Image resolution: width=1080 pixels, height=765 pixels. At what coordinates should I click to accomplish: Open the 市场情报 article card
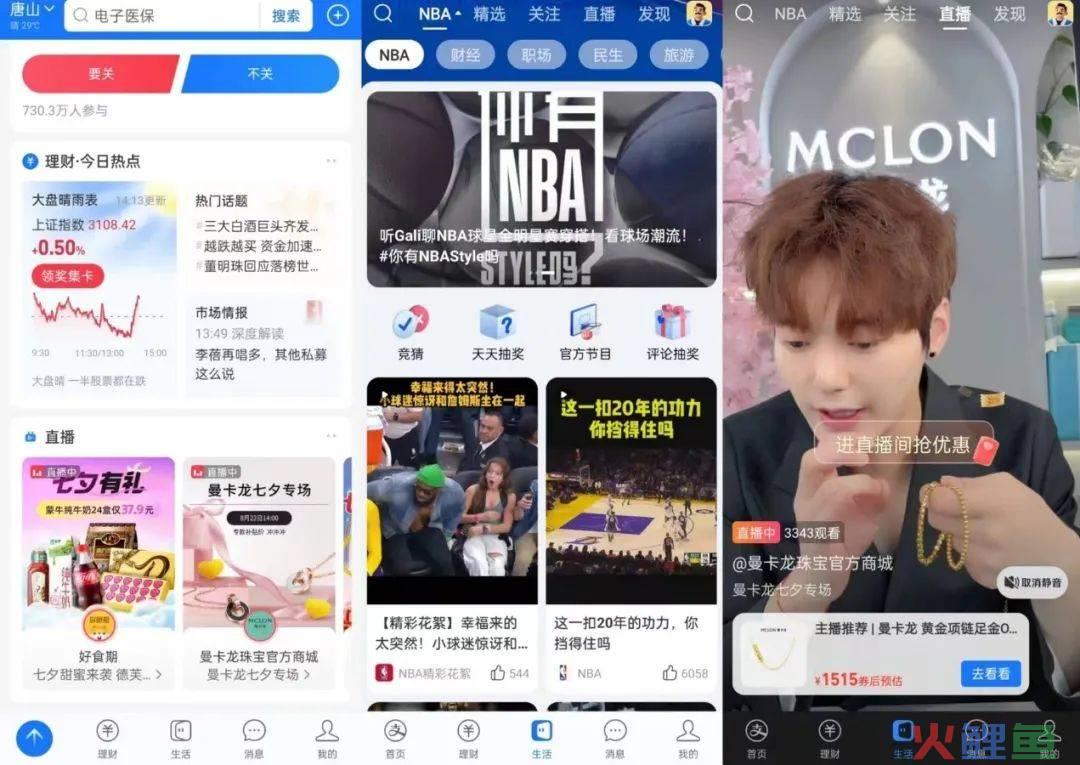(262, 342)
